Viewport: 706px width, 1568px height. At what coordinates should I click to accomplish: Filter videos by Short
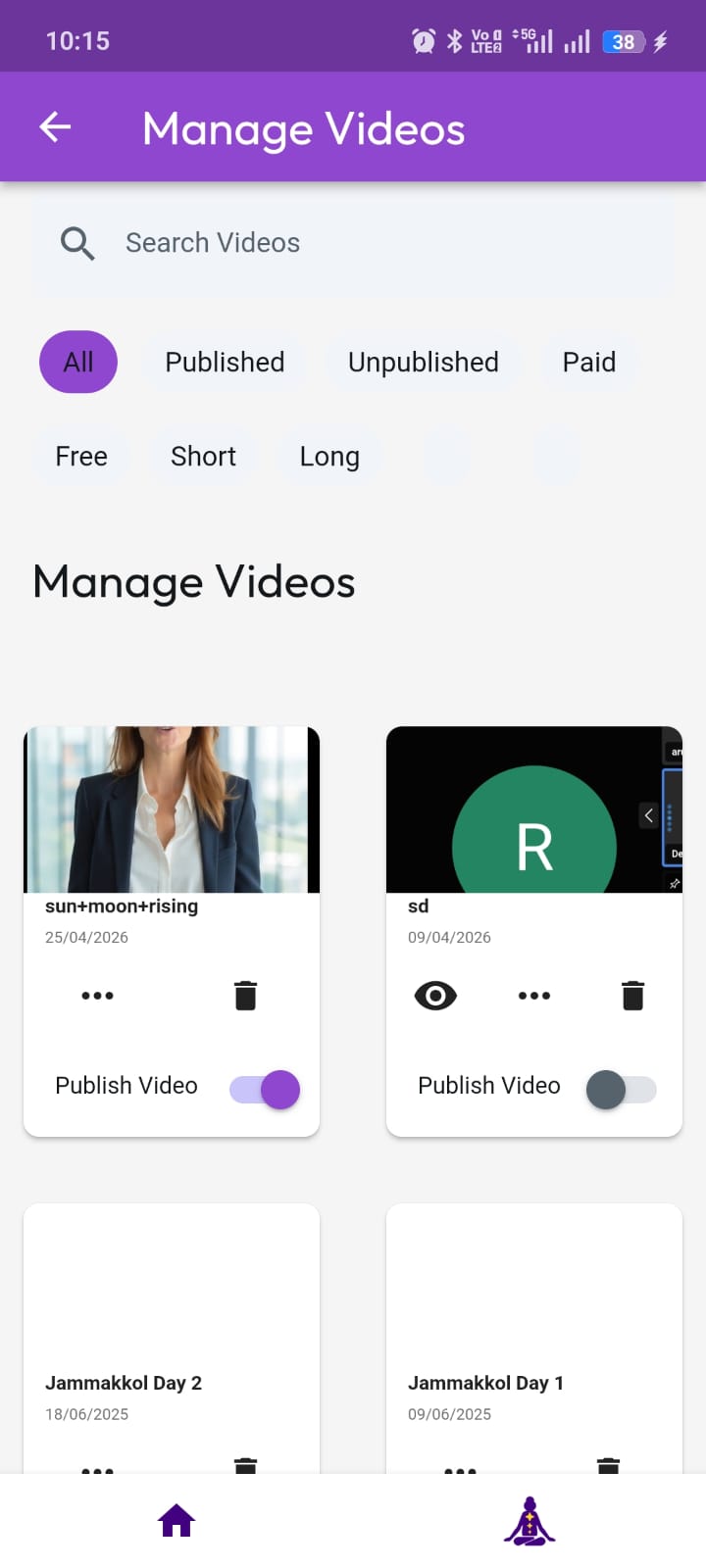[x=203, y=456]
